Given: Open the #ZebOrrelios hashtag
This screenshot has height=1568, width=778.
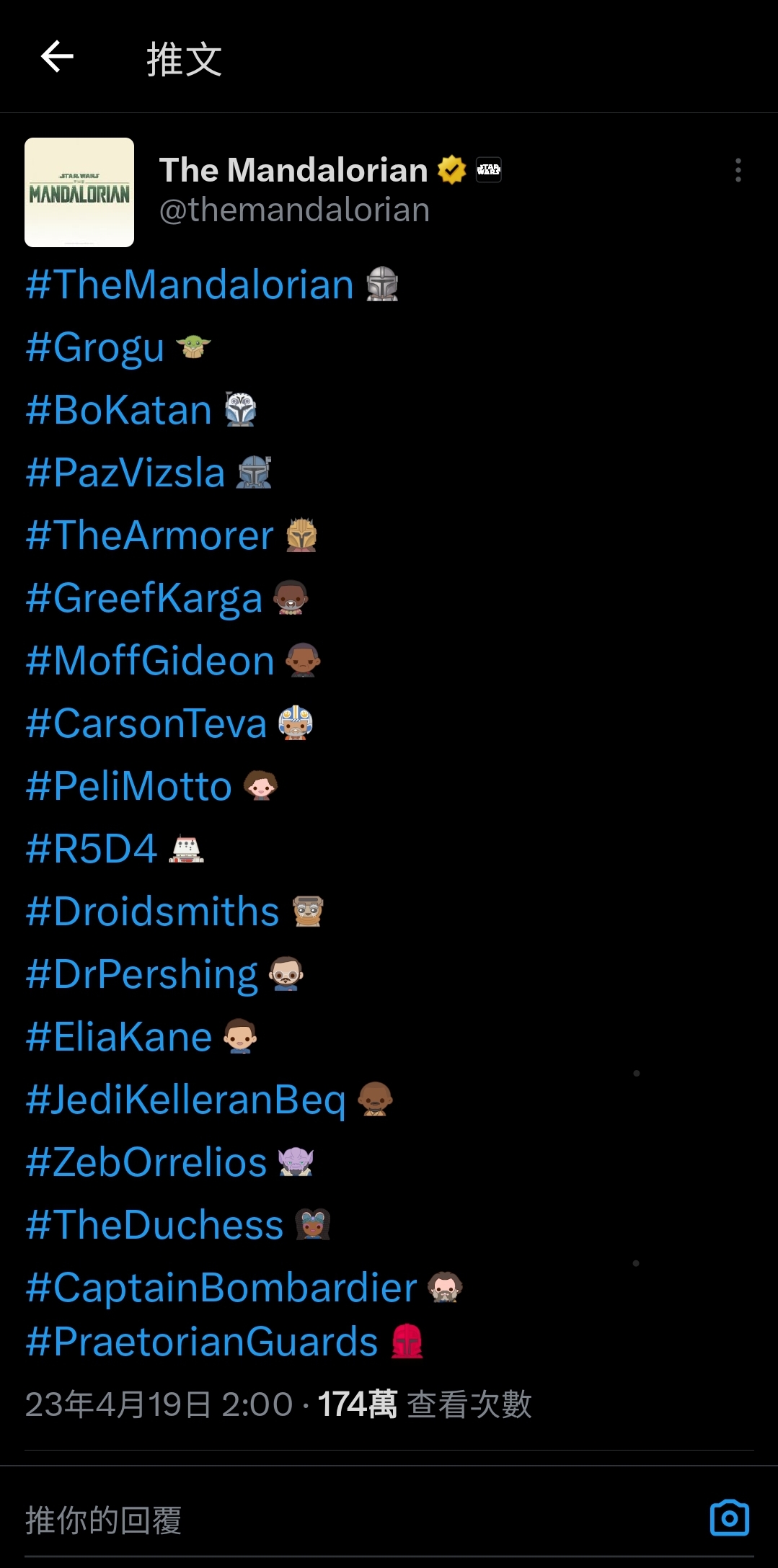Looking at the screenshot, I should [146, 1162].
